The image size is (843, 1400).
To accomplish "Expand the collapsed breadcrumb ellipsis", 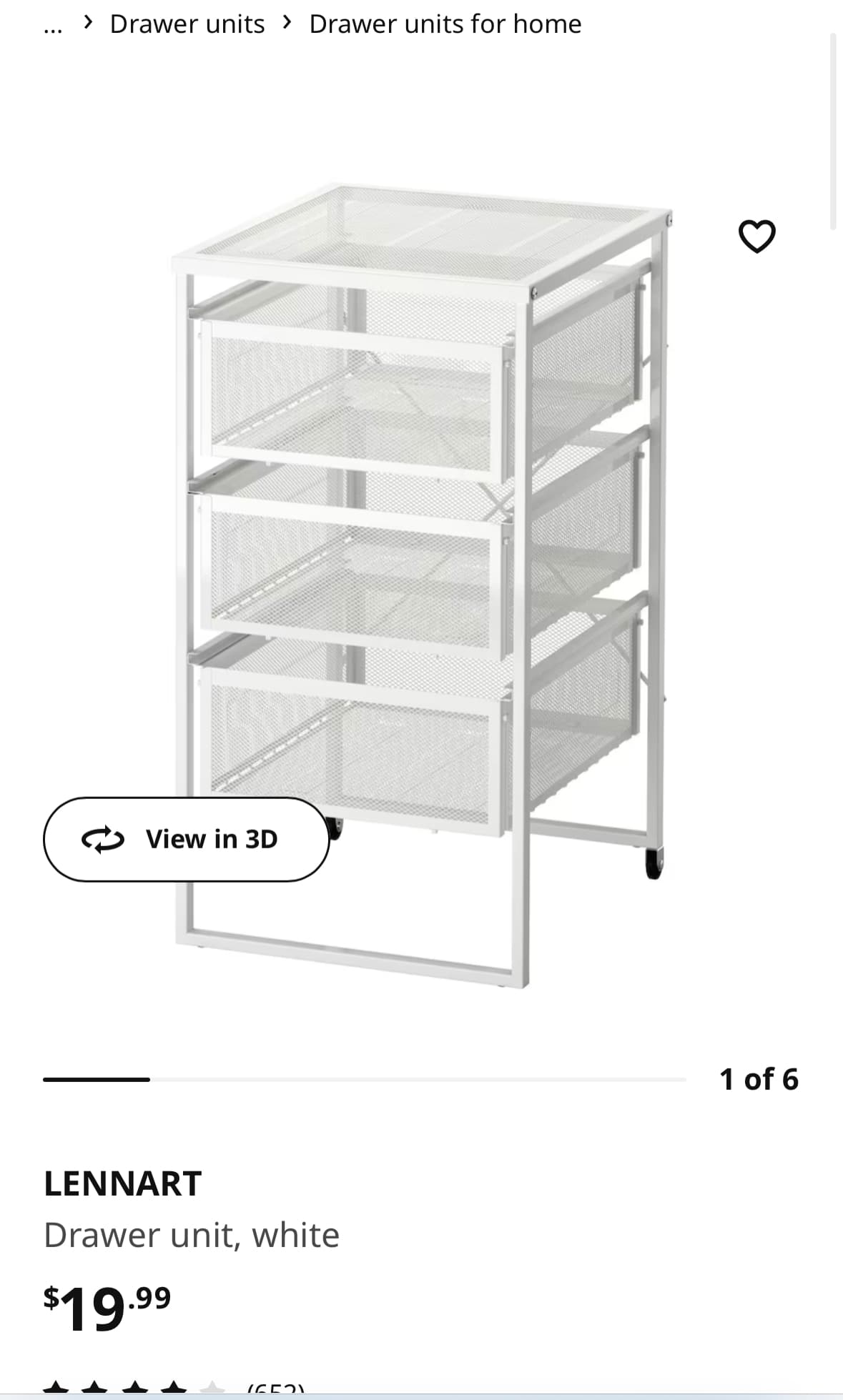I will click(53, 26).
